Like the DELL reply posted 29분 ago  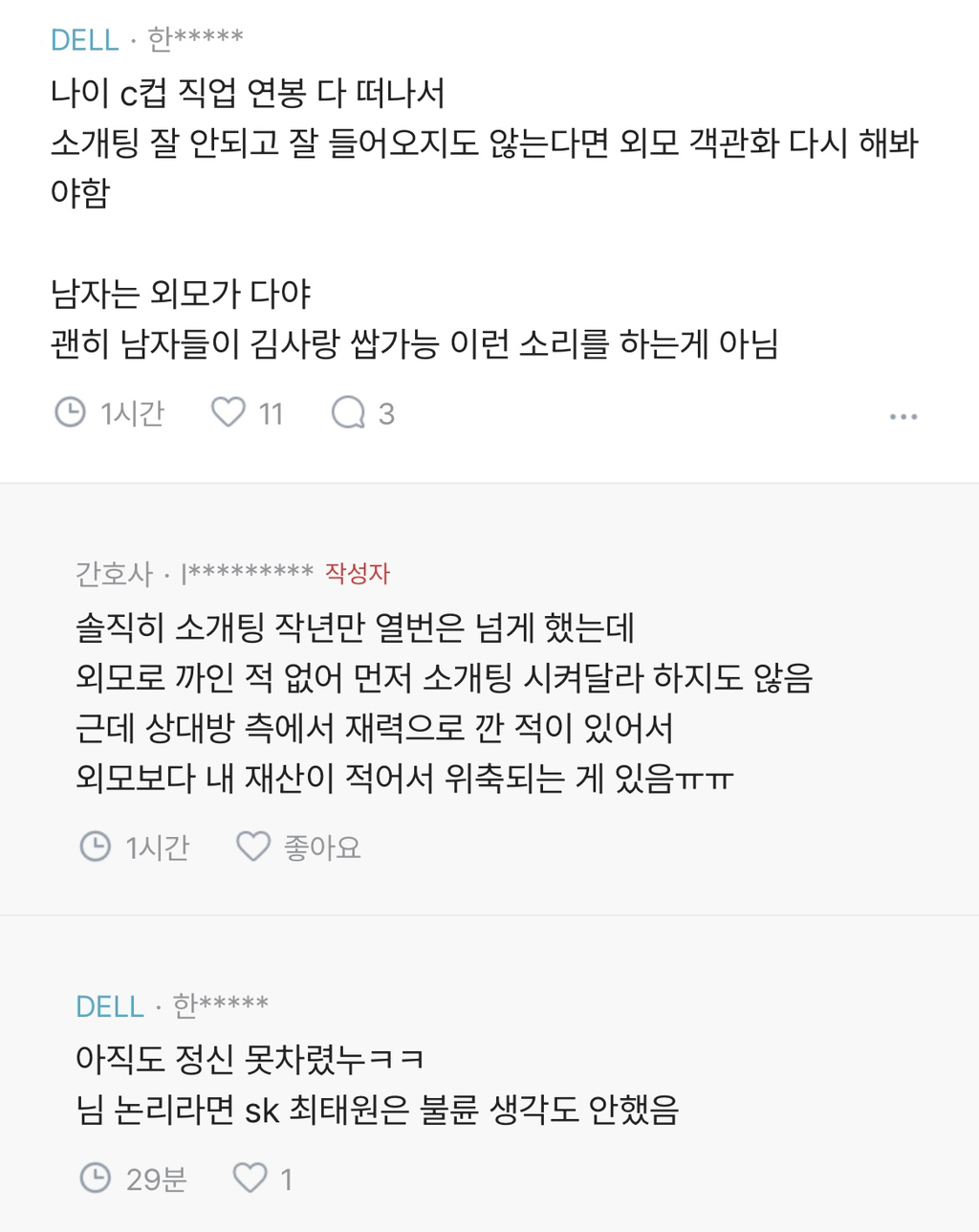pos(251,1177)
